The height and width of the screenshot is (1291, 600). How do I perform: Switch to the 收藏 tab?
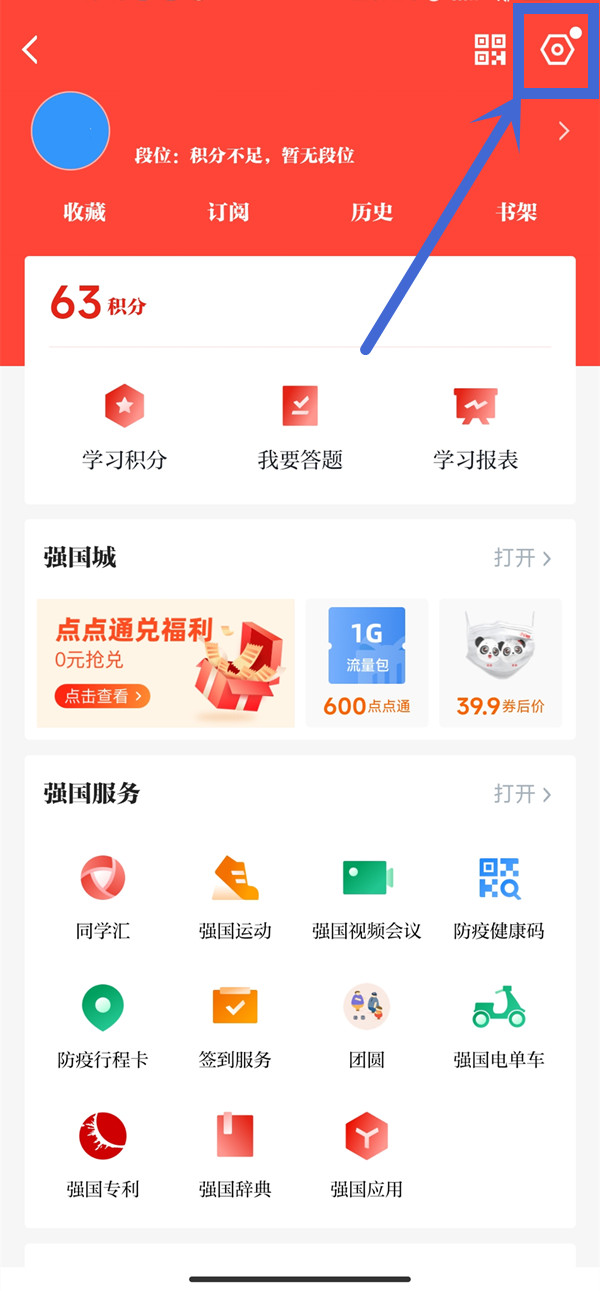pyautogui.click(x=84, y=212)
